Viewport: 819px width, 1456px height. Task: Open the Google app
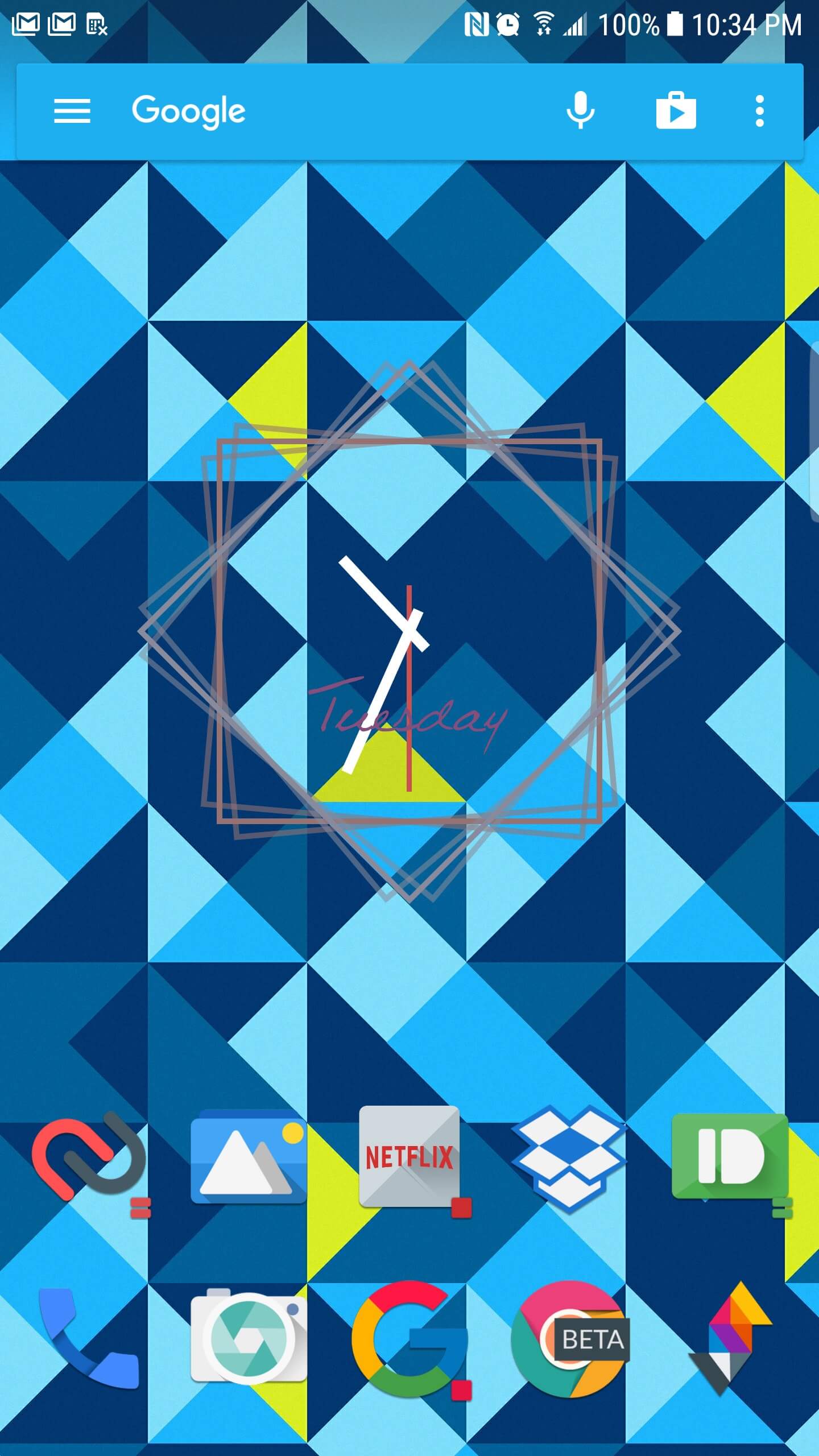411,1339
